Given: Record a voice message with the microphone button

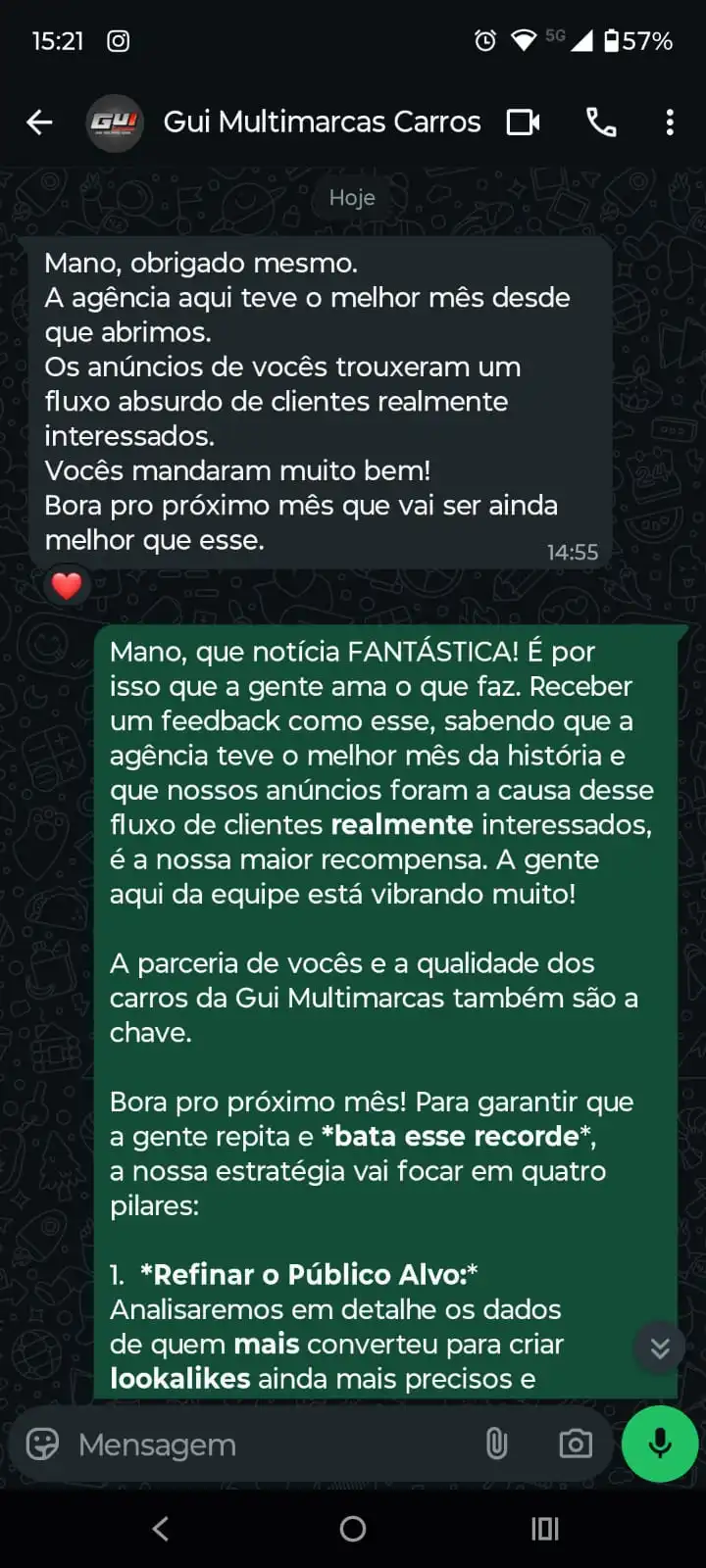Looking at the screenshot, I should tap(658, 1444).
